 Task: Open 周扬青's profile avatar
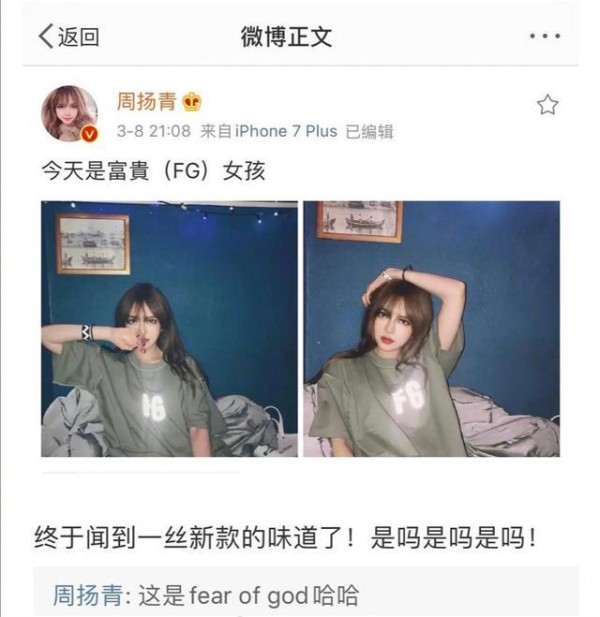click(69, 112)
